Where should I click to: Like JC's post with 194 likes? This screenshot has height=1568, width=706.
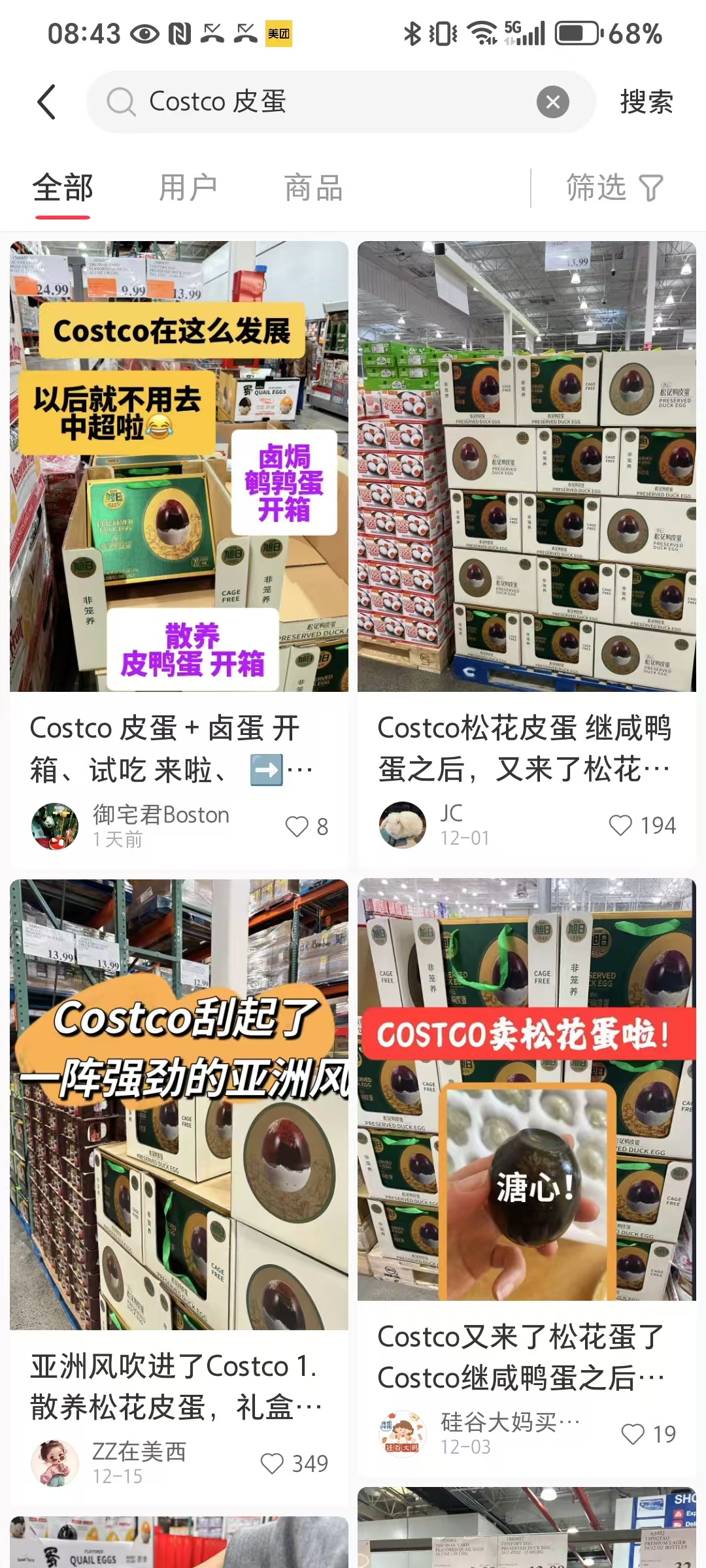[x=620, y=825]
